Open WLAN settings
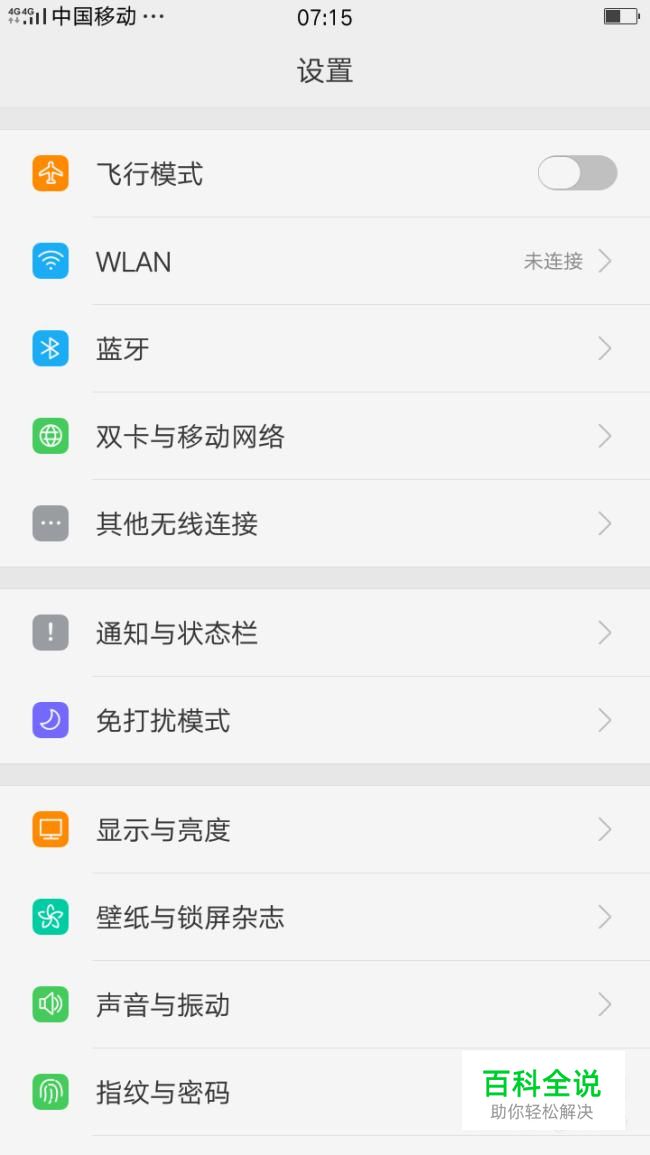This screenshot has height=1155, width=650. (x=325, y=262)
